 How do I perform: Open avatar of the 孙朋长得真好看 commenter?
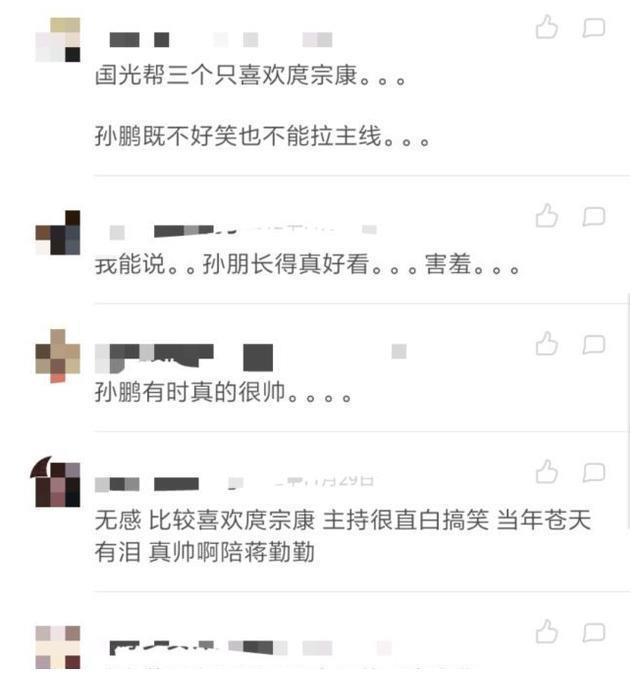tap(57, 233)
